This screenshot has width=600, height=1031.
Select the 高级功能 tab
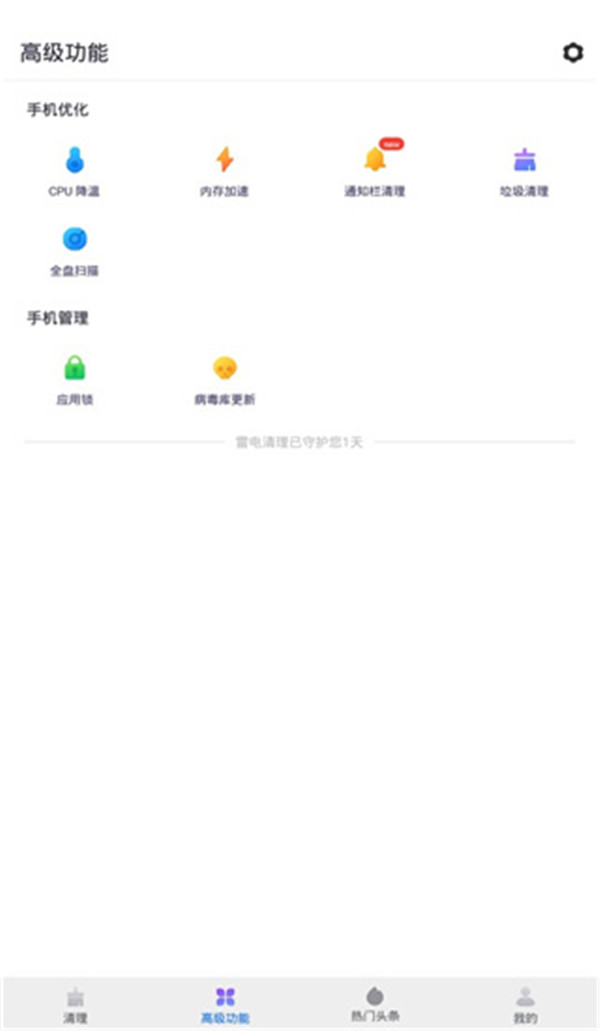(x=225, y=1005)
